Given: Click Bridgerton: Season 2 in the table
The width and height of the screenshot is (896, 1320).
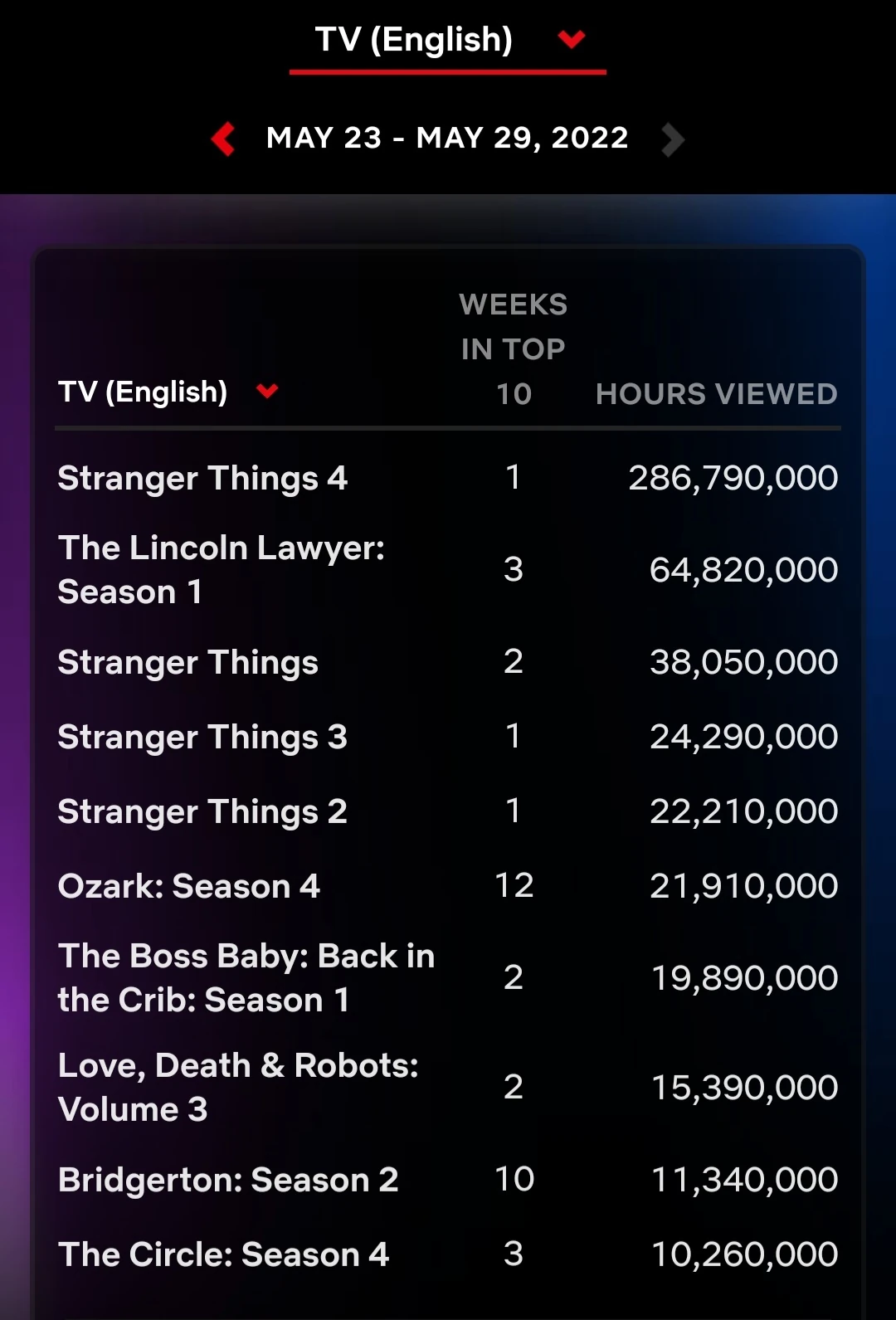Looking at the screenshot, I should point(227,1179).
